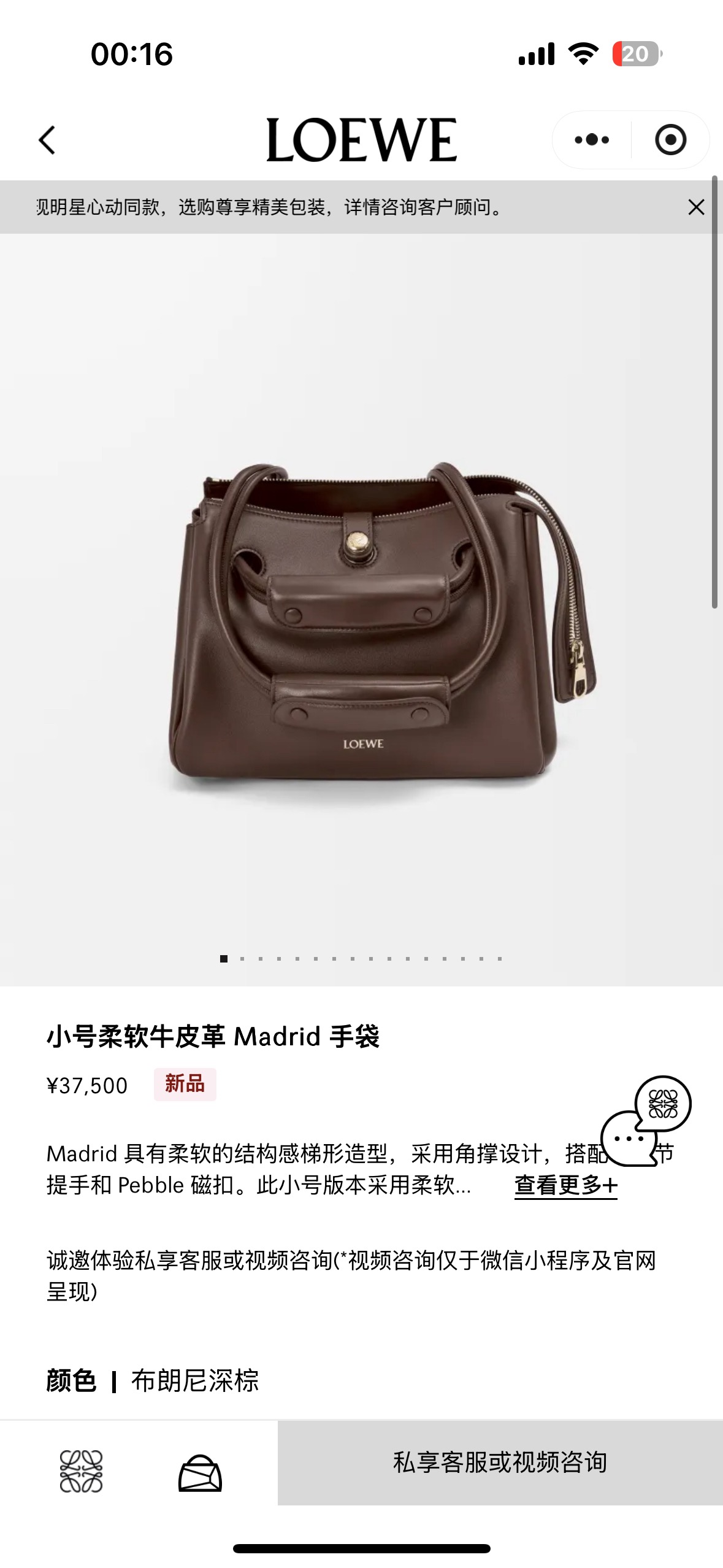Tap the time in the status bar
The image size is (723, 1568).
(x=131, y=55)
